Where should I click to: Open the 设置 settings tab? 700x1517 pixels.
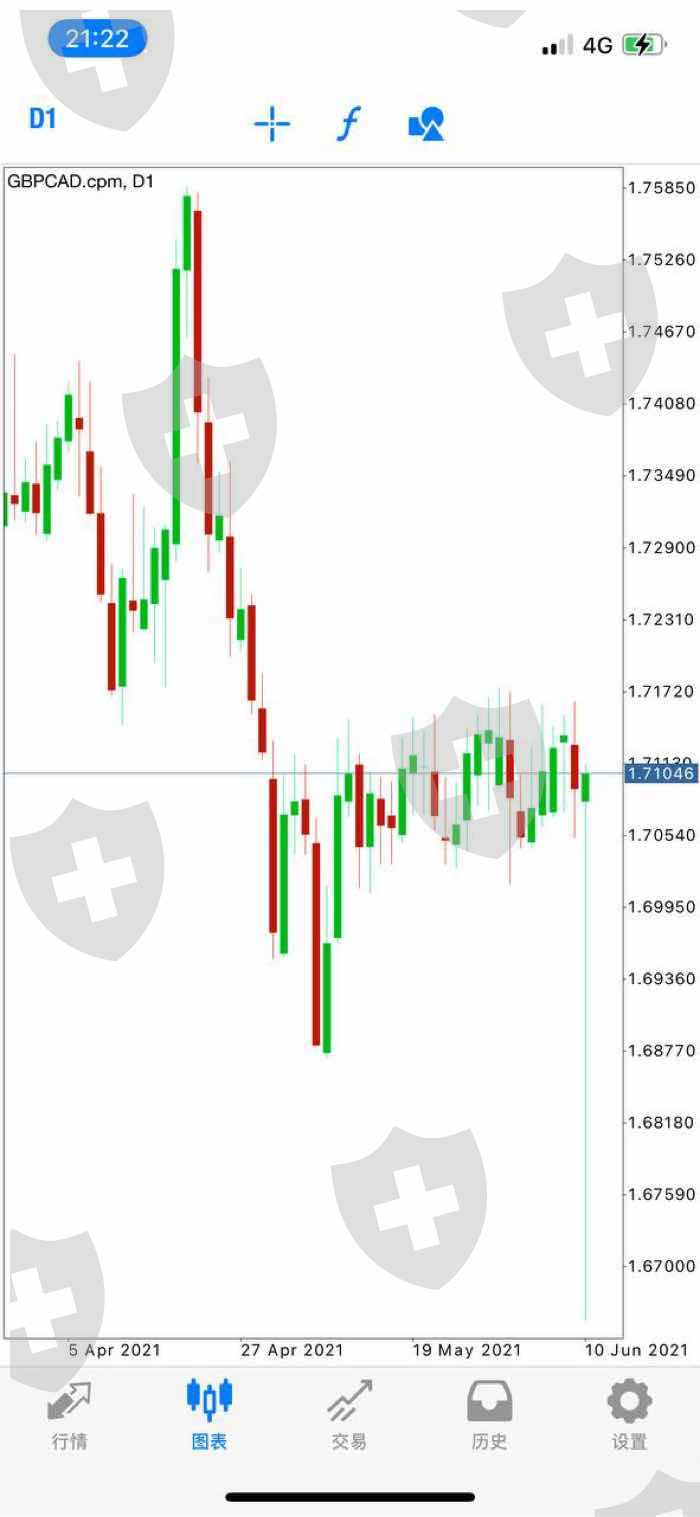pos(630,1414)
